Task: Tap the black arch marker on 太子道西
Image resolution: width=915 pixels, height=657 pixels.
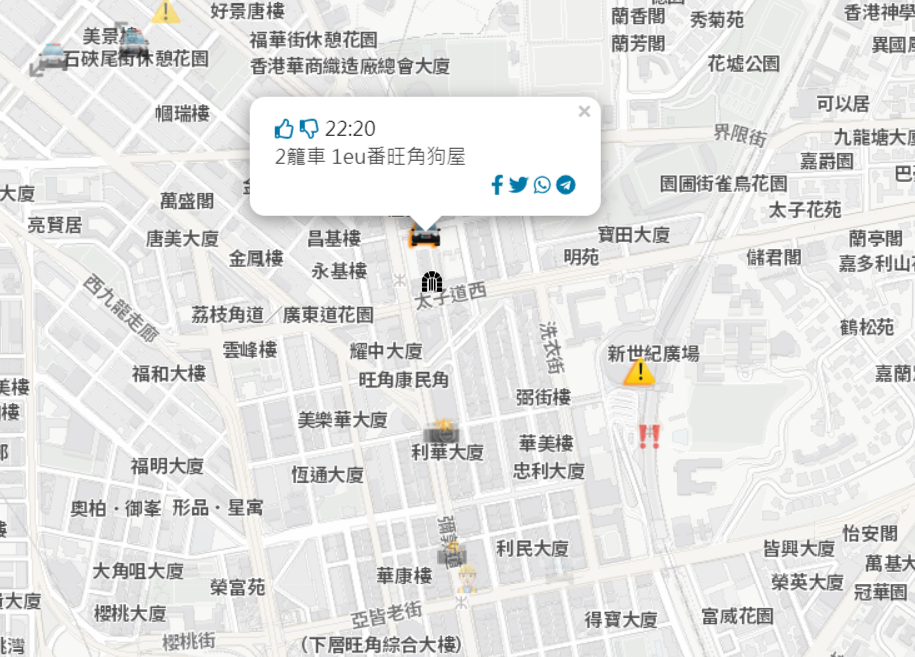Action: point(432,281)
